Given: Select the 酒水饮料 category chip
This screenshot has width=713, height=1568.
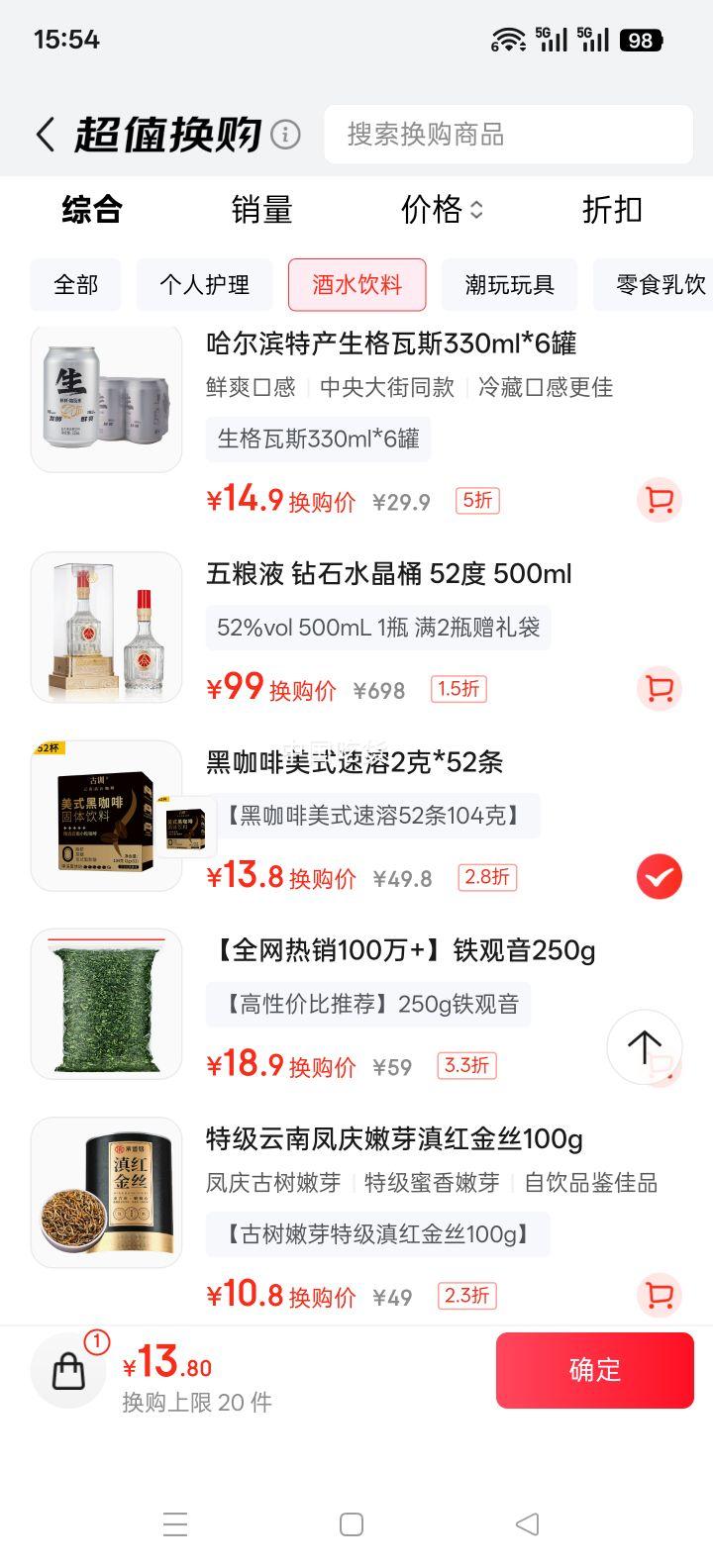Looking at the screenshot, I should (356, 285).
